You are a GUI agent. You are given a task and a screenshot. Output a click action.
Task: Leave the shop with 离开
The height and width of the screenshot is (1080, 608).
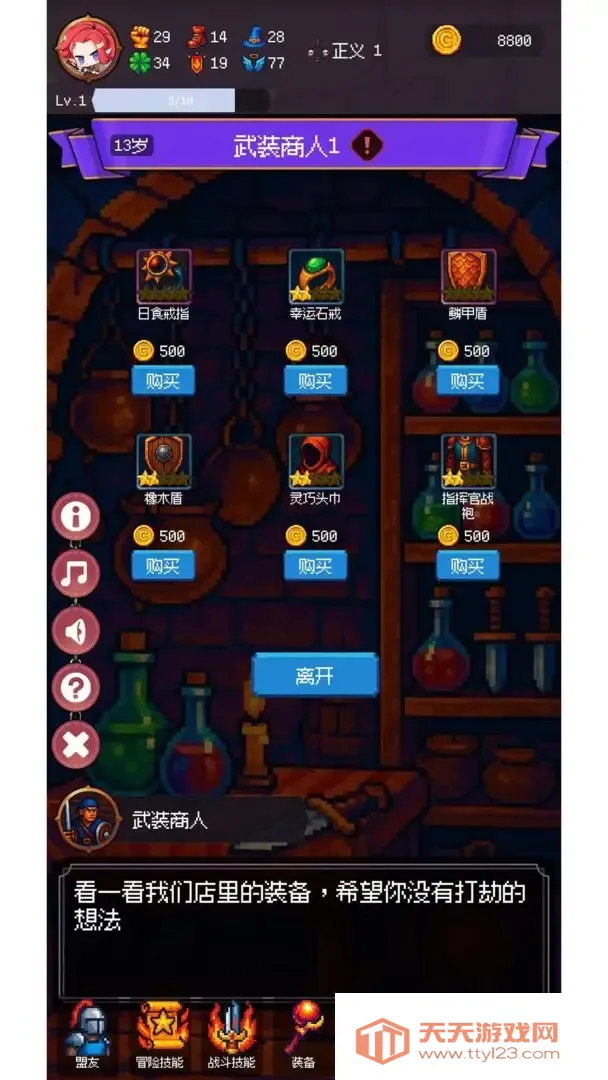(x=314, y=675)
